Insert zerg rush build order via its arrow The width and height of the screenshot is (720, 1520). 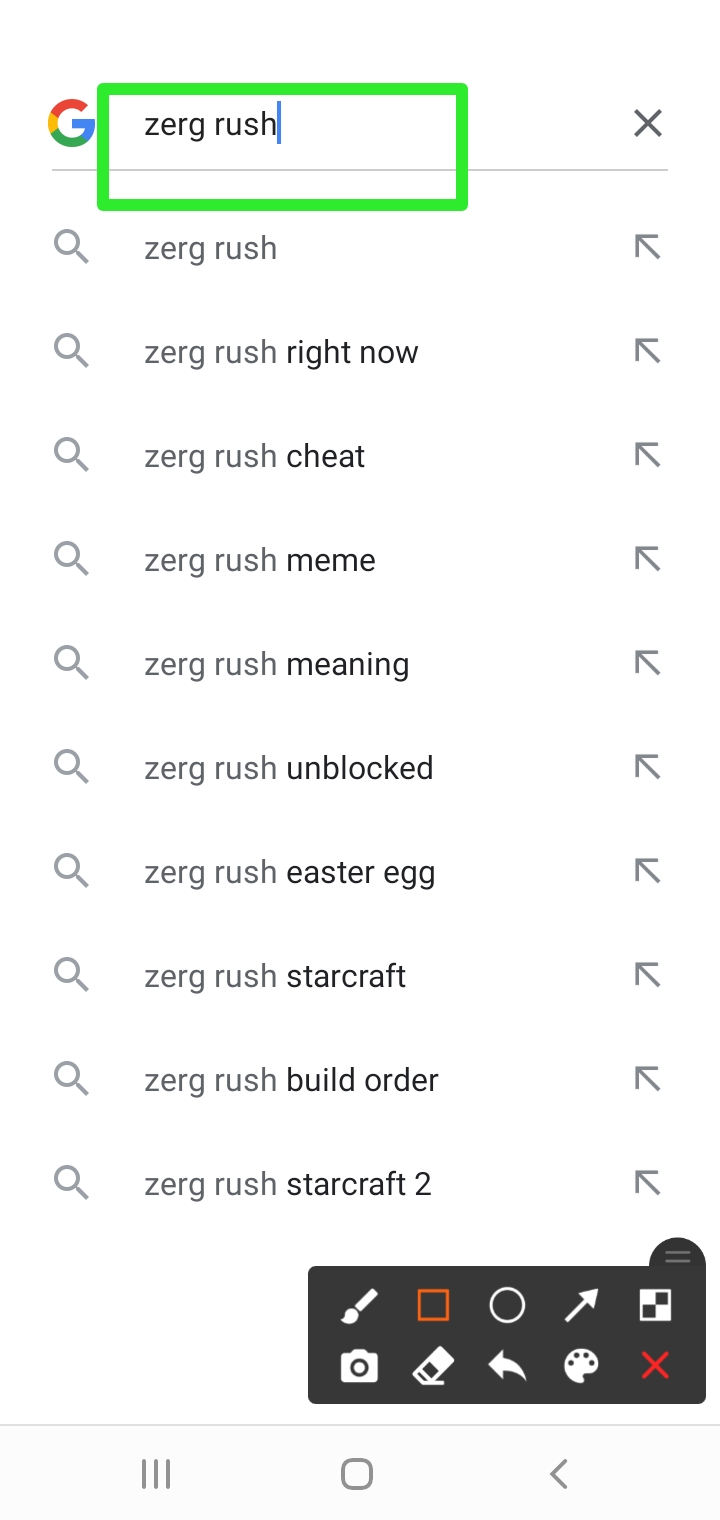[x=648, y=1078]
